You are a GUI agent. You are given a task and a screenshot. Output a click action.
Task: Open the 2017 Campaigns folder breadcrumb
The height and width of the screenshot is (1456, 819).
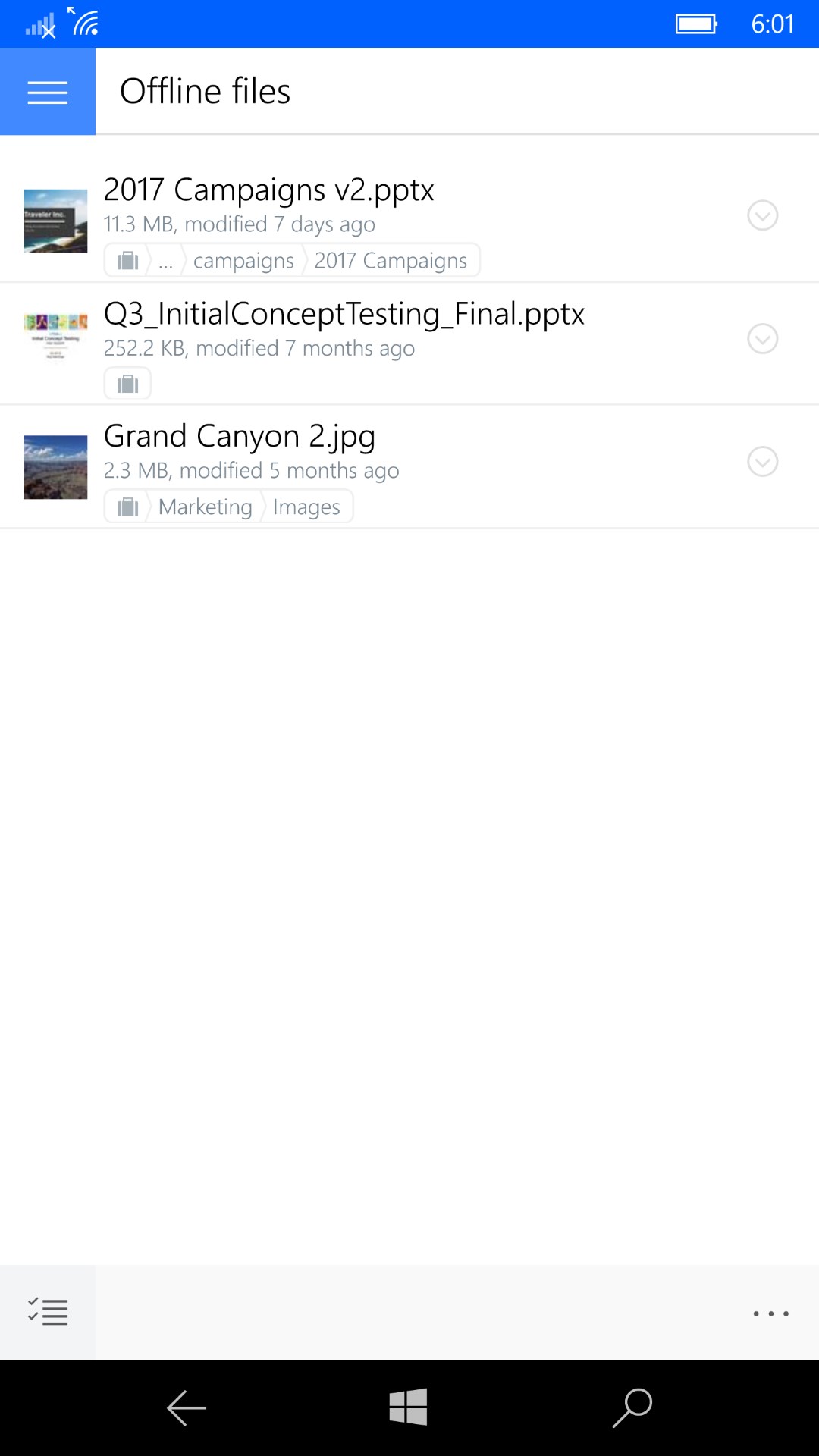(x=391, y=261)
